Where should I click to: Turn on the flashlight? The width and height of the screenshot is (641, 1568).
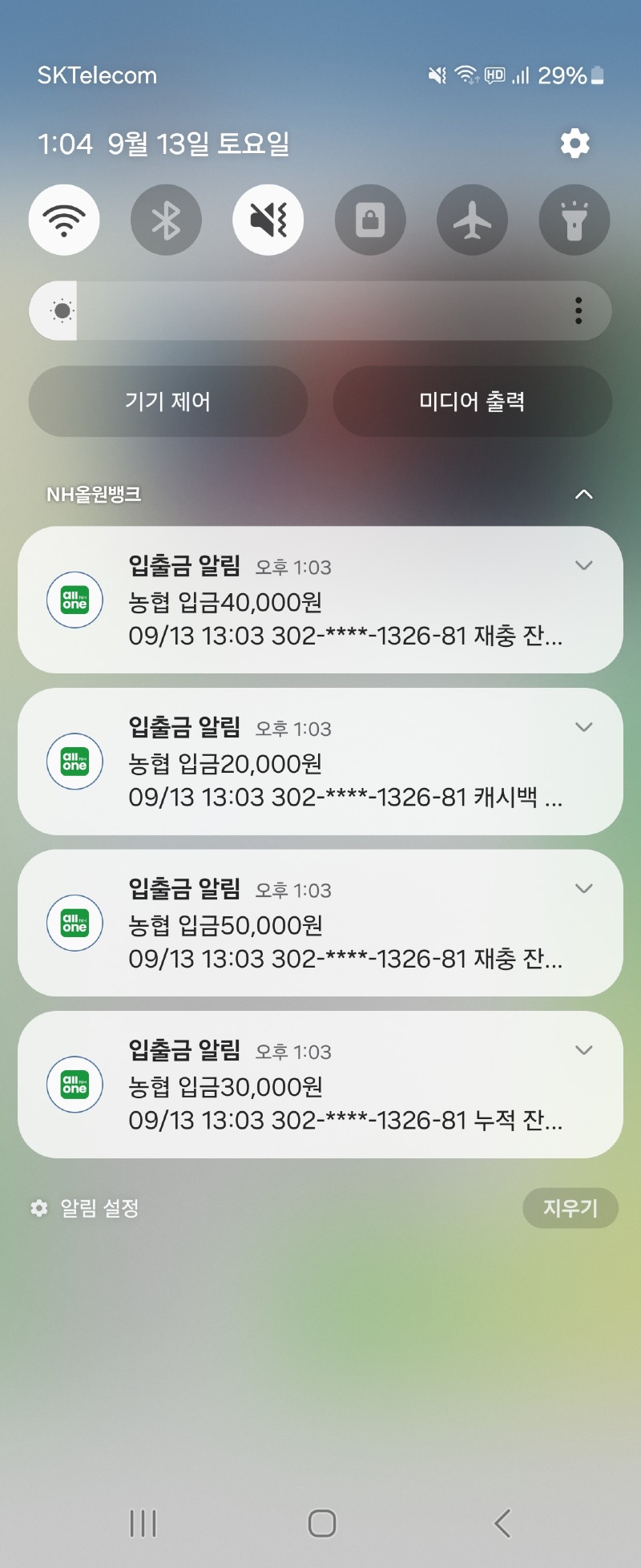click(574, 220)
